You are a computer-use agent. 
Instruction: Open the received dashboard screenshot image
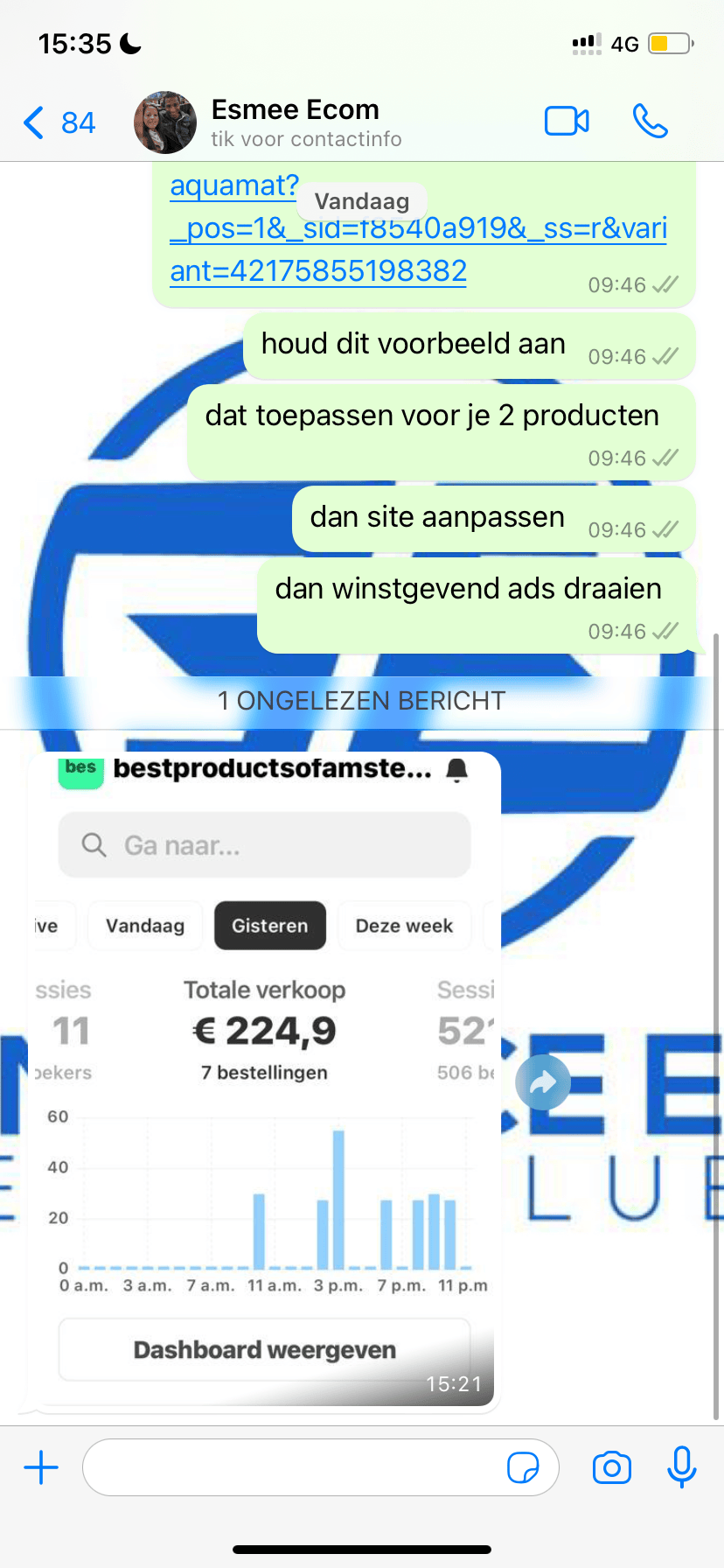point(264,1085)
